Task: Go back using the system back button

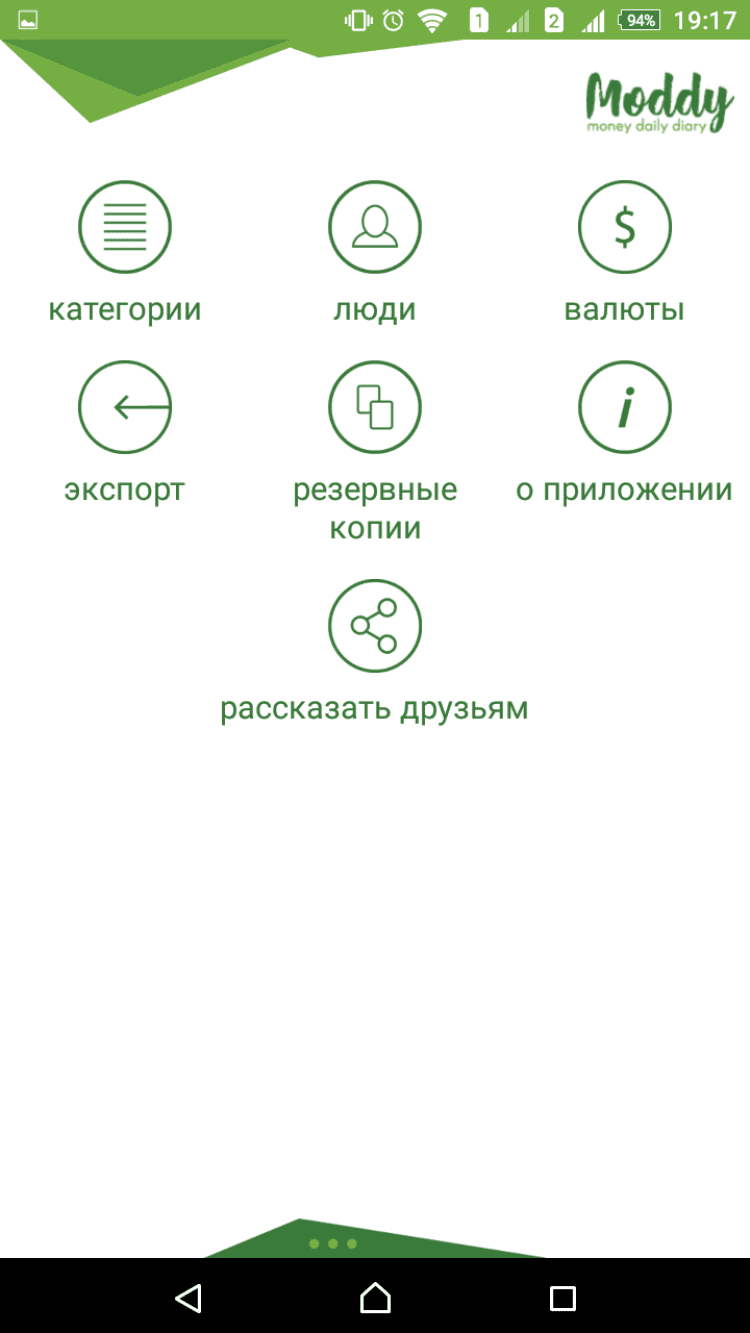Action: tap(188, 1298)
